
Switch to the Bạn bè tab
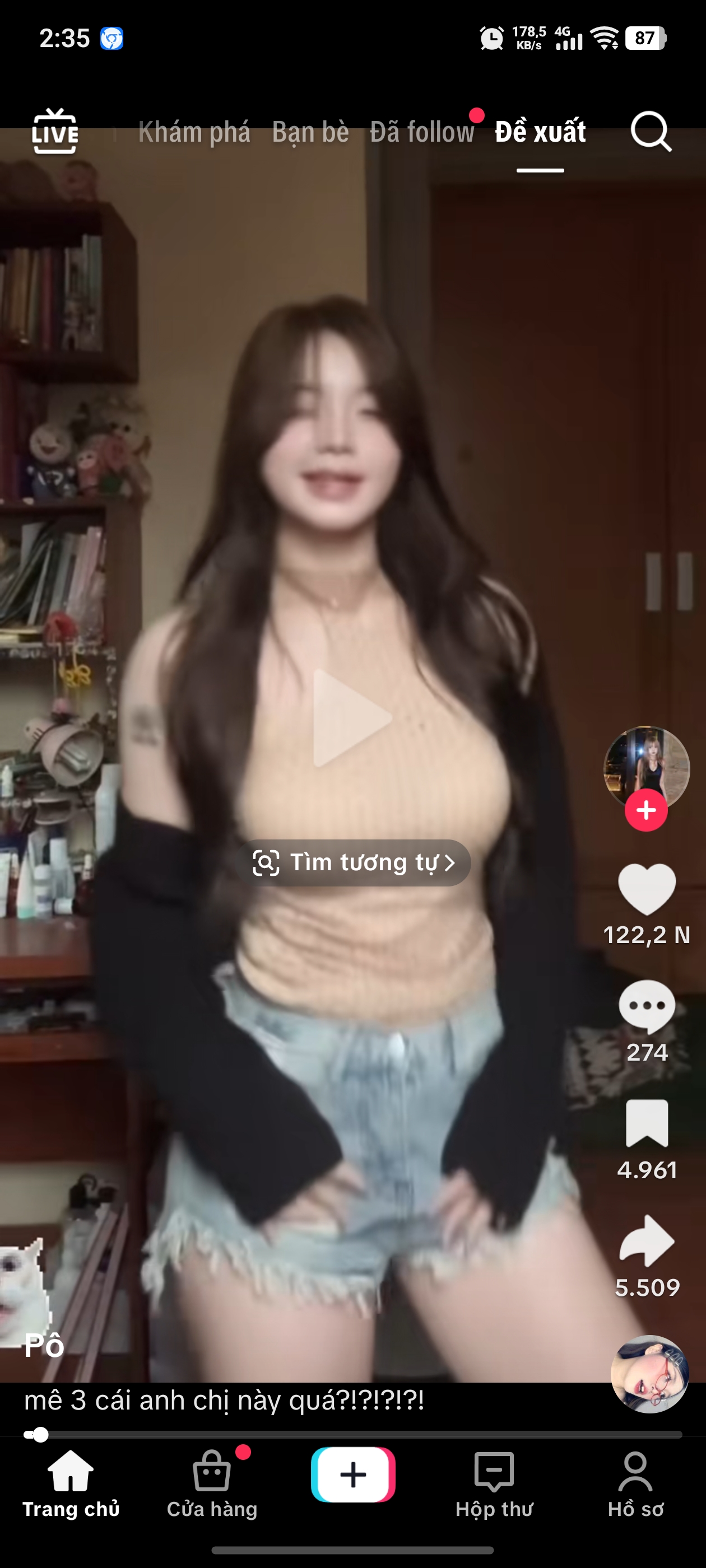pyautogui.click(x=310, y=132)
